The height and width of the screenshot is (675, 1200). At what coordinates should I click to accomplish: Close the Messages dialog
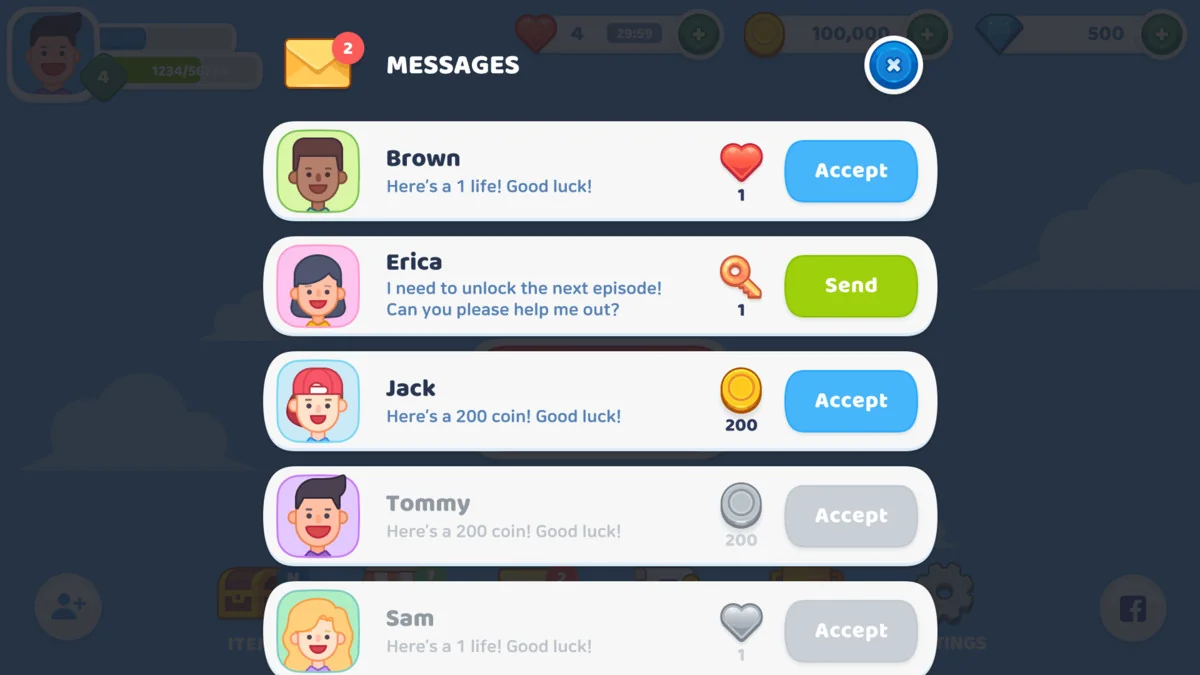click(x=893, y=66)
